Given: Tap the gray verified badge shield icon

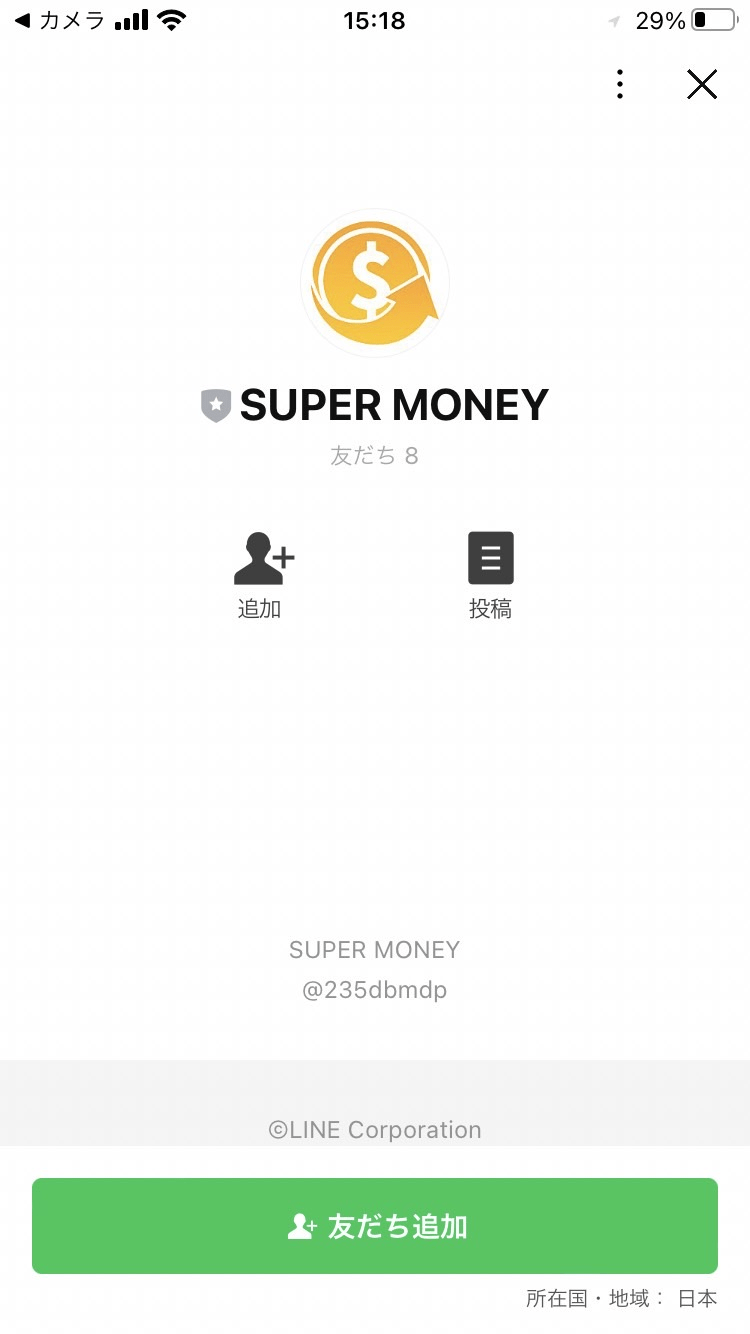Looking at the screenshot, I should pyautogui.click(x=216, y=405).
